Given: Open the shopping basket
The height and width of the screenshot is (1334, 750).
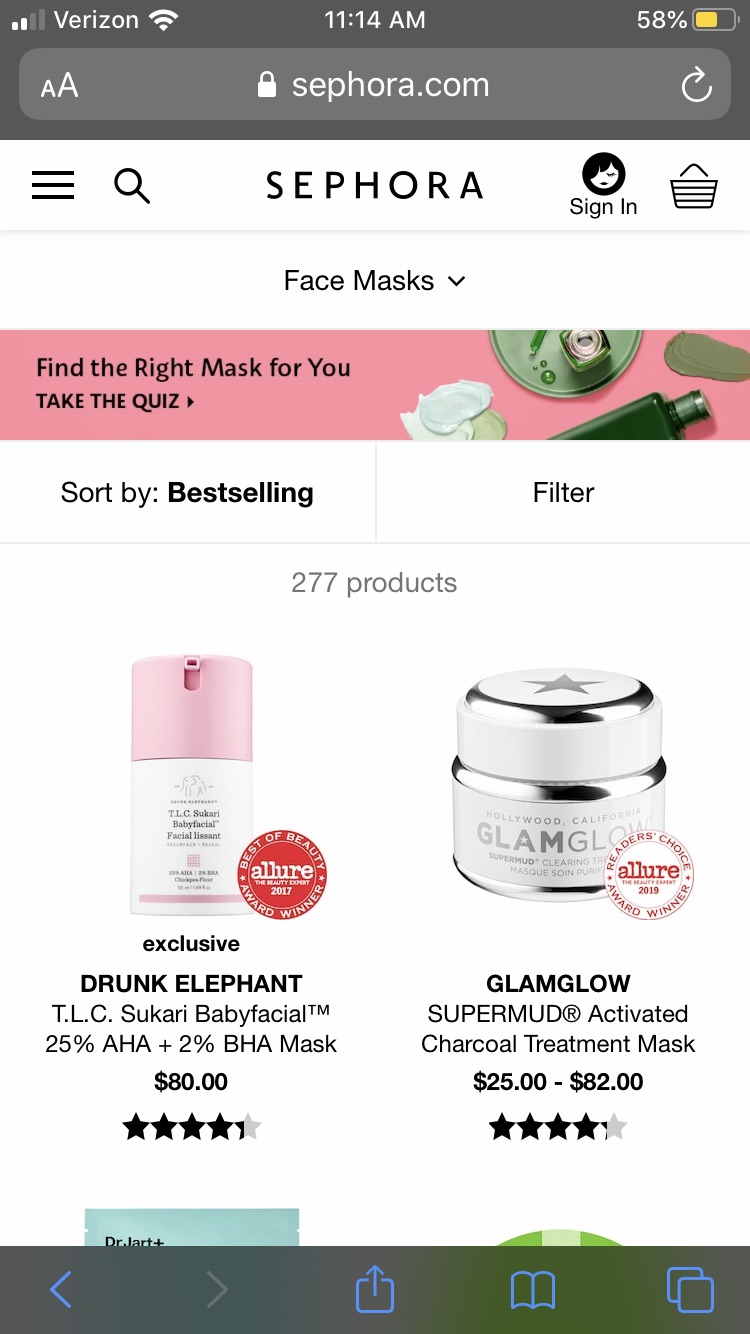Looking at the screenshot, I should pos(694,186).
